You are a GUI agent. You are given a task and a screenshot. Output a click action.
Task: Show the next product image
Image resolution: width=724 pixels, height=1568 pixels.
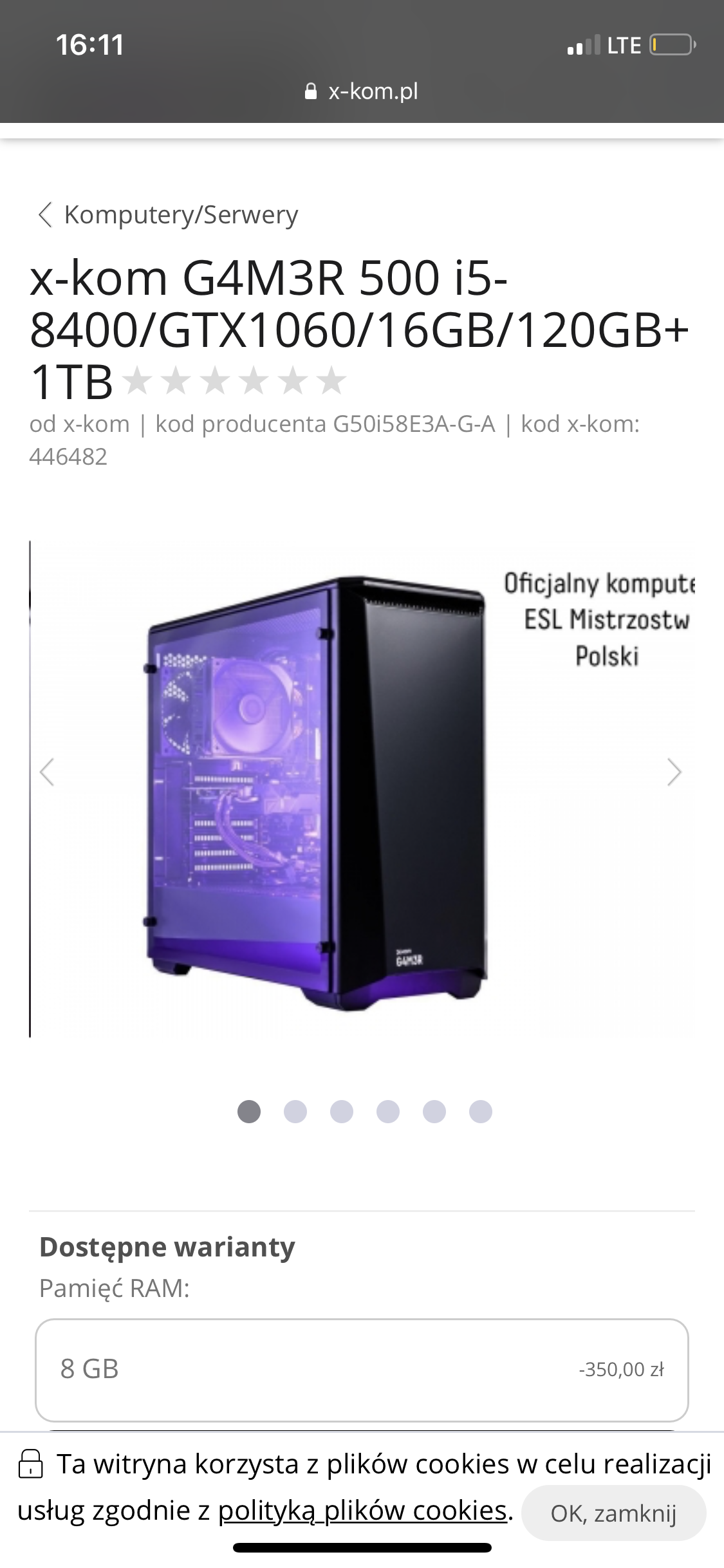pos(674,772)
